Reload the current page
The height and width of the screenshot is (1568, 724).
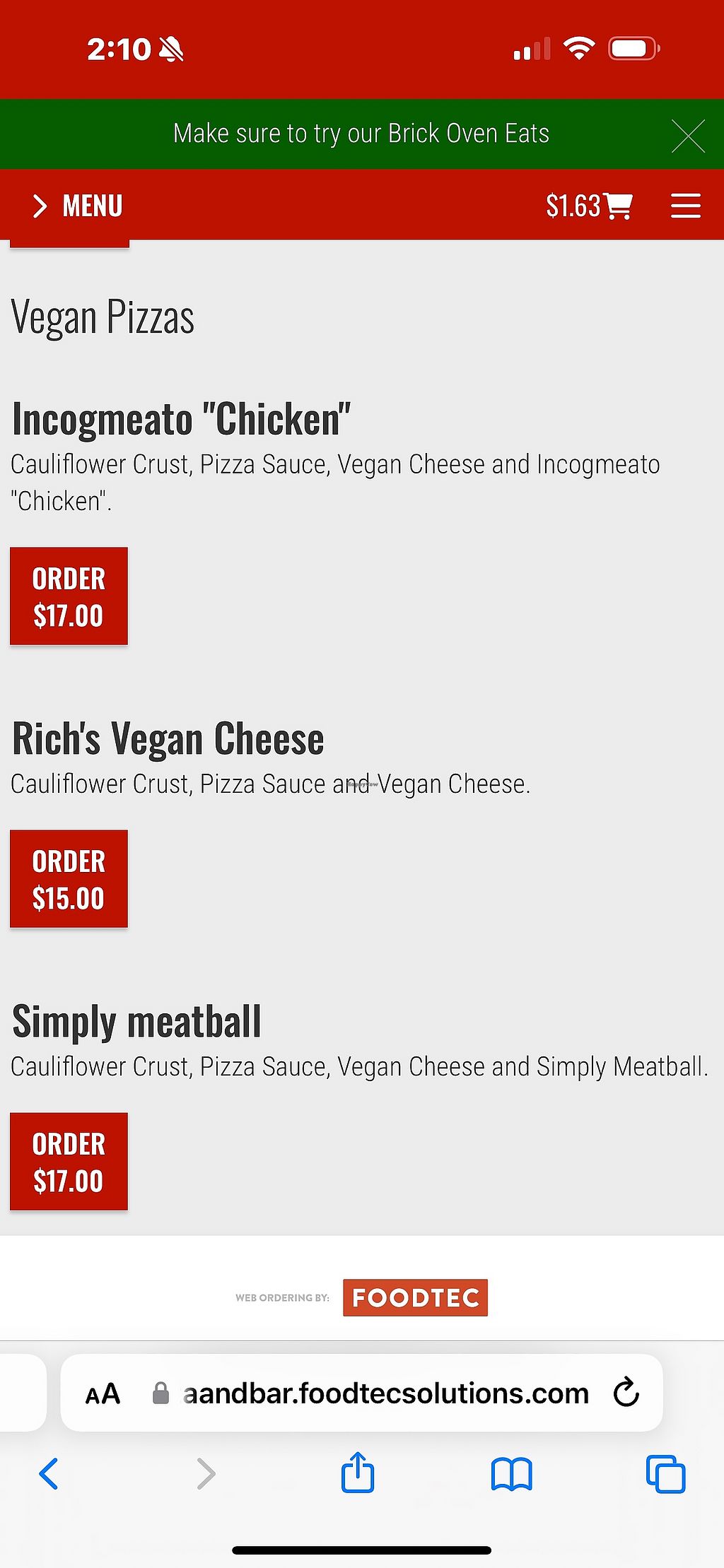coord(626,1393)
